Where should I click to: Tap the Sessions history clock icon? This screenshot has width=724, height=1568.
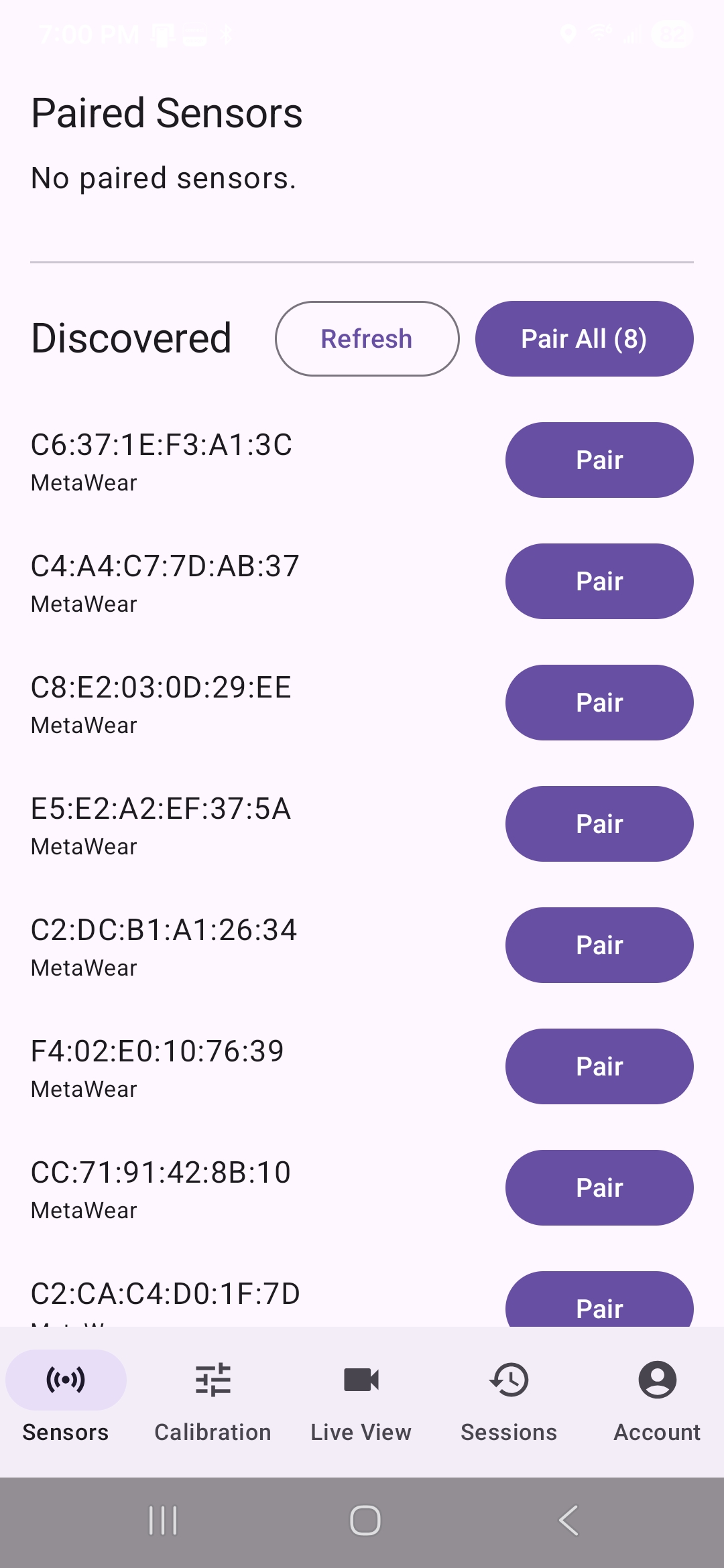[509, 1379]
